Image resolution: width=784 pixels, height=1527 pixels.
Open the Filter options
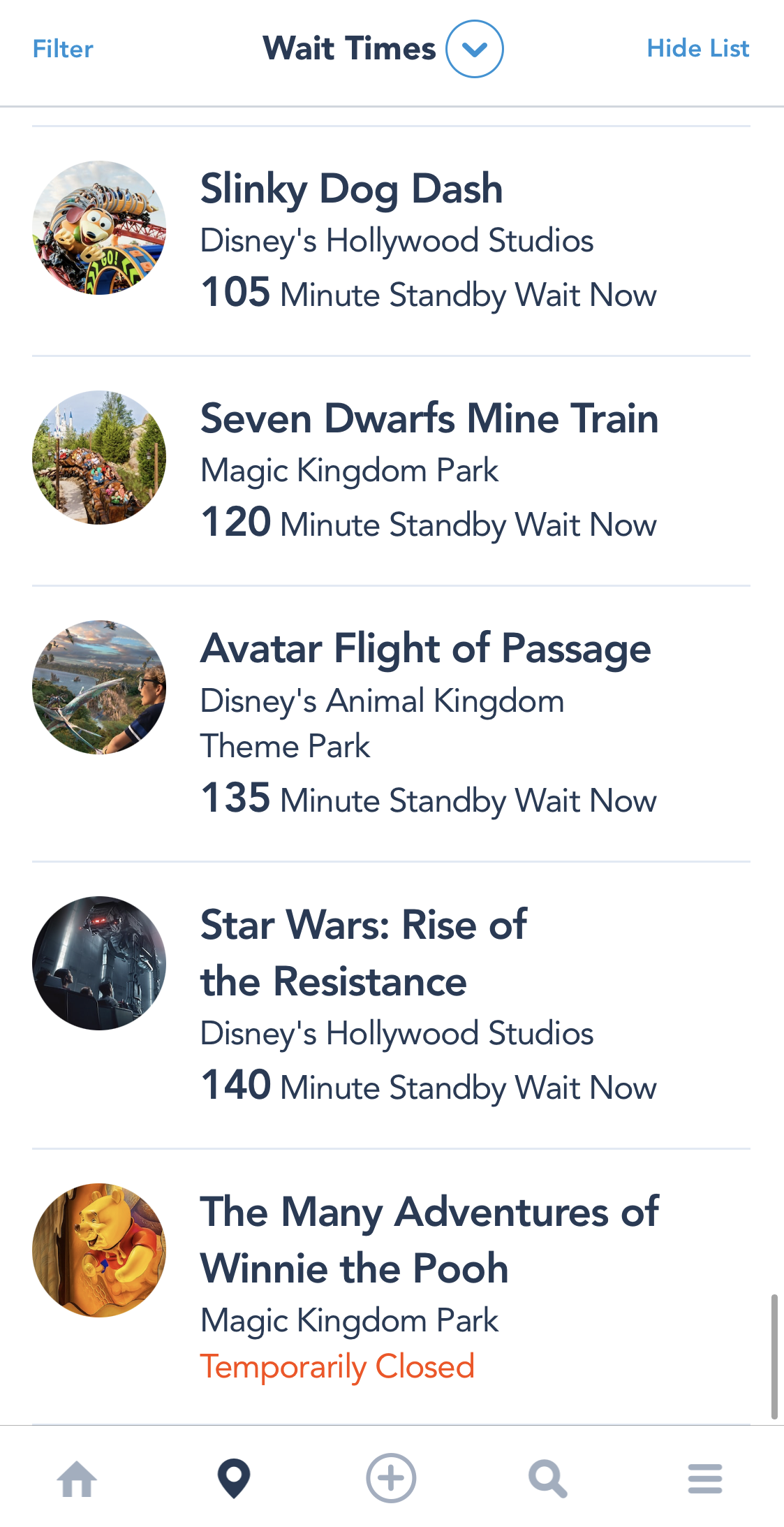coord(63,49)
